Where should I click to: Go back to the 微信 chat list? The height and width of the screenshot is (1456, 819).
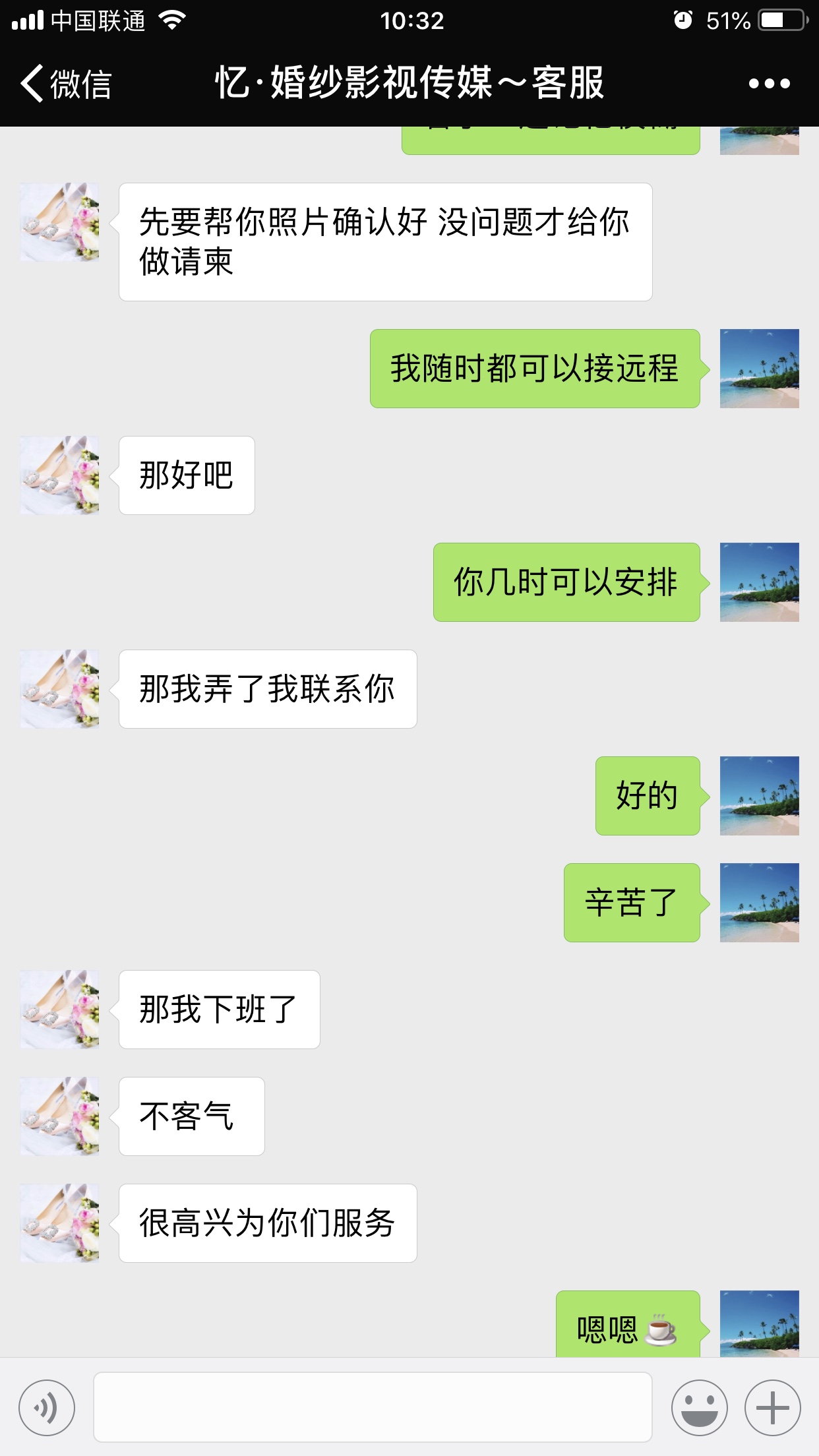tap(66, 84)
